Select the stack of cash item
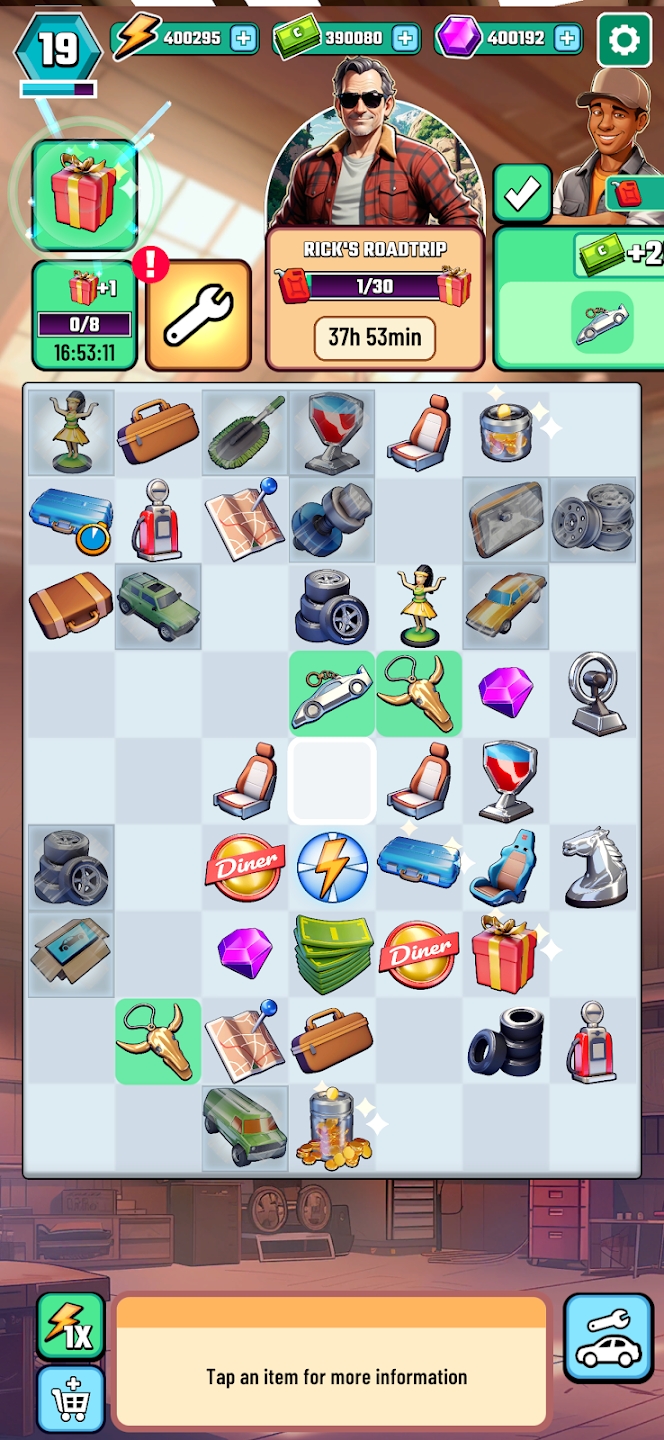 tap(332, 953)
